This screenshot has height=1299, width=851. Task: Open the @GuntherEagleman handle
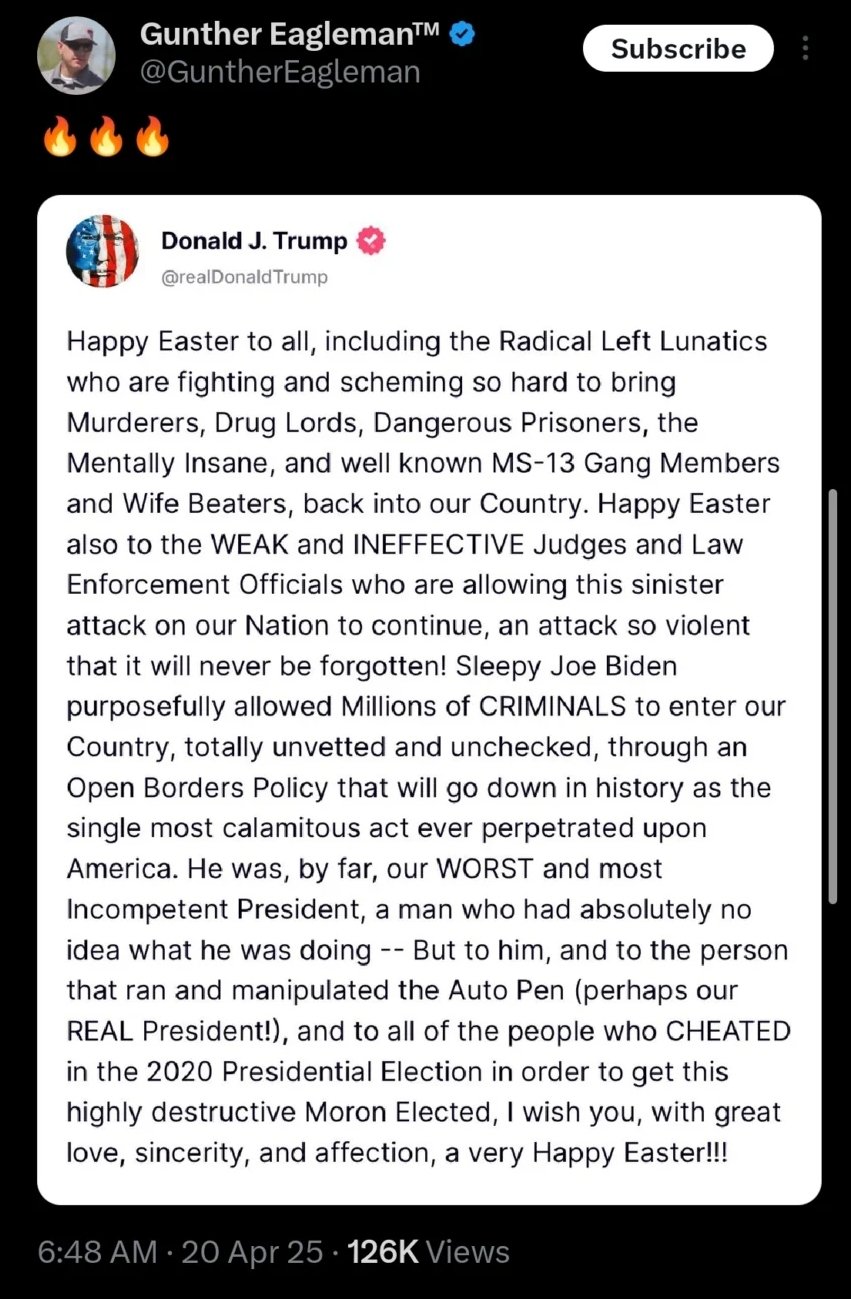(279, 72)
